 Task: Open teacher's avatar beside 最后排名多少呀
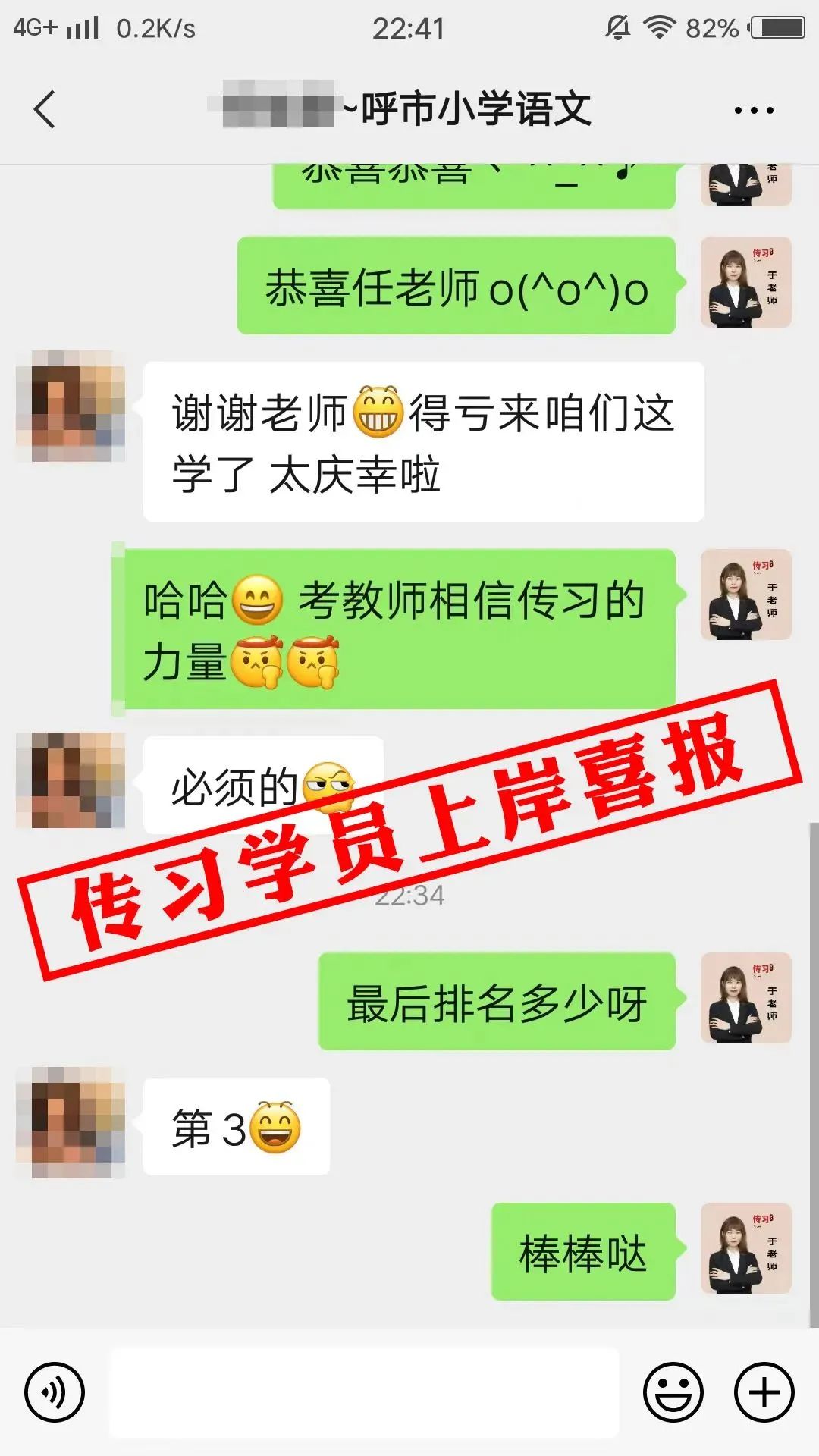click(746, 998)
